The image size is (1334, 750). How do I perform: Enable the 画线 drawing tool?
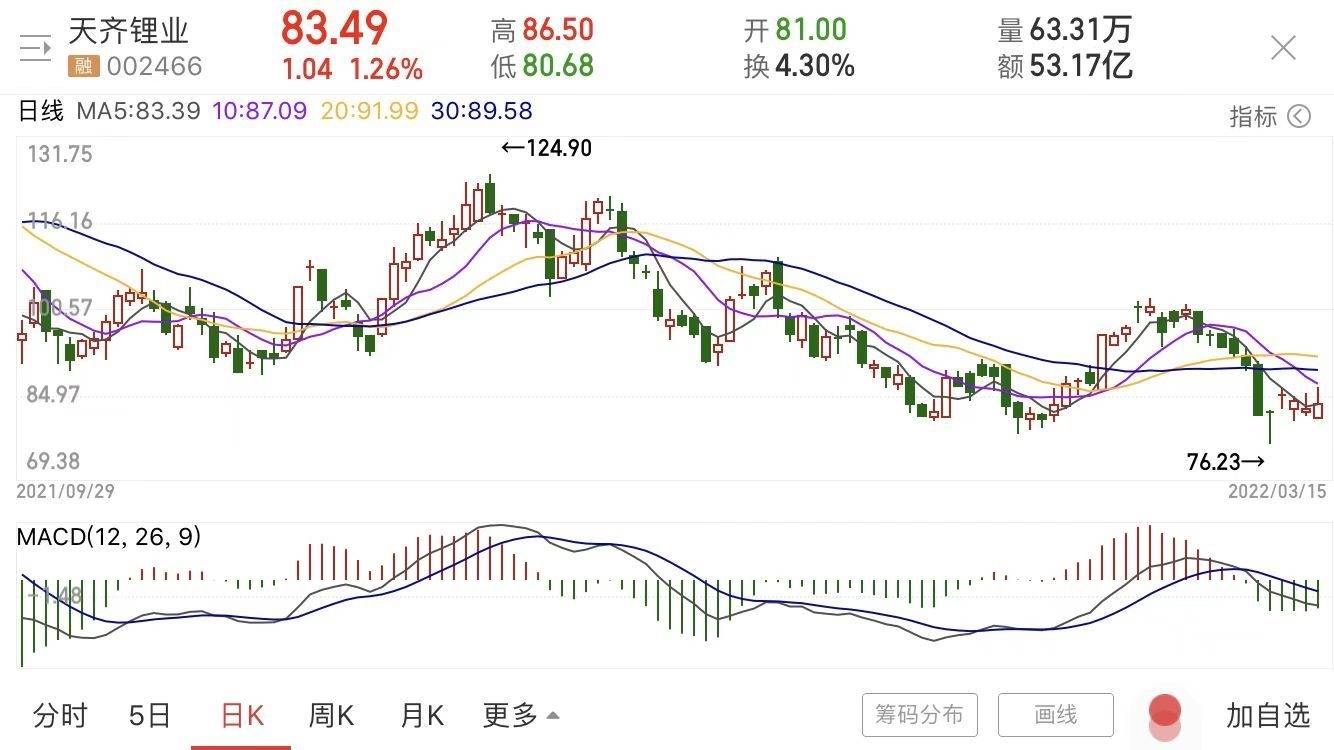pyautogui.click(x=1055, y=715)
